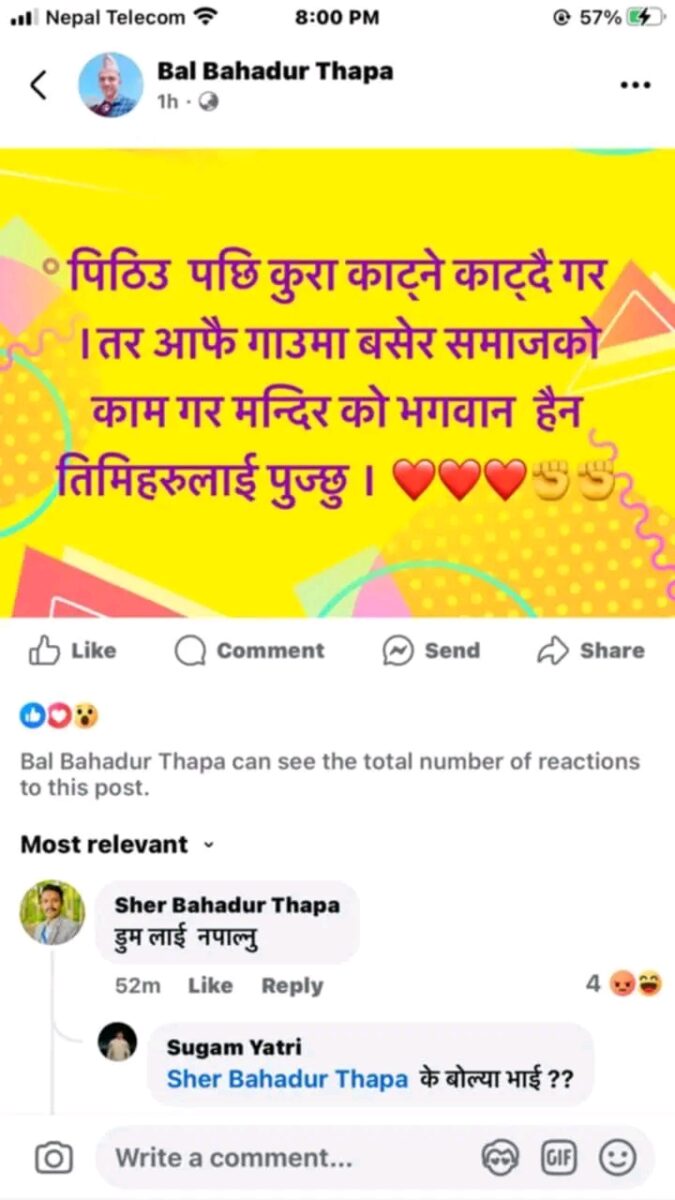View the post's reaction icons list

60,716
